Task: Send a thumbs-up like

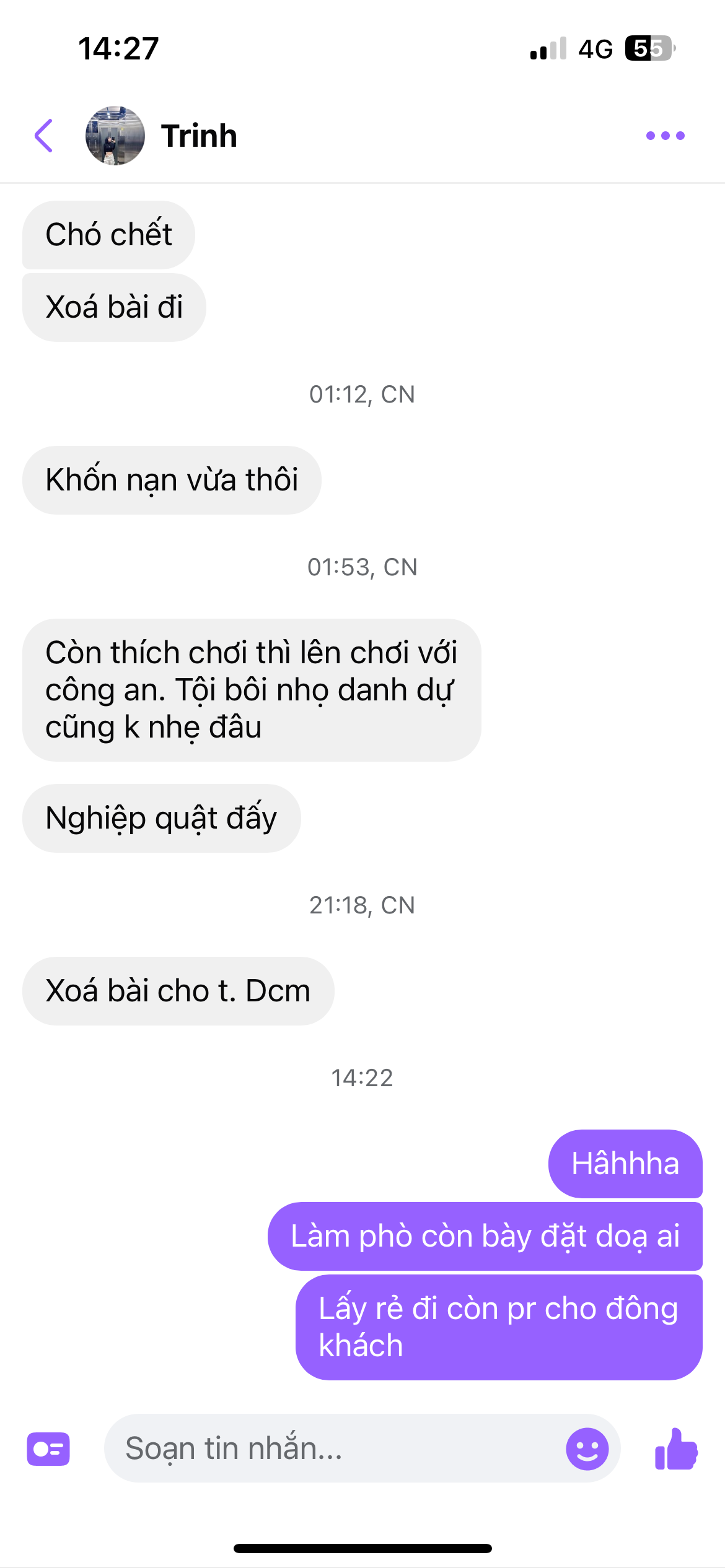Action: [676, 1448]
